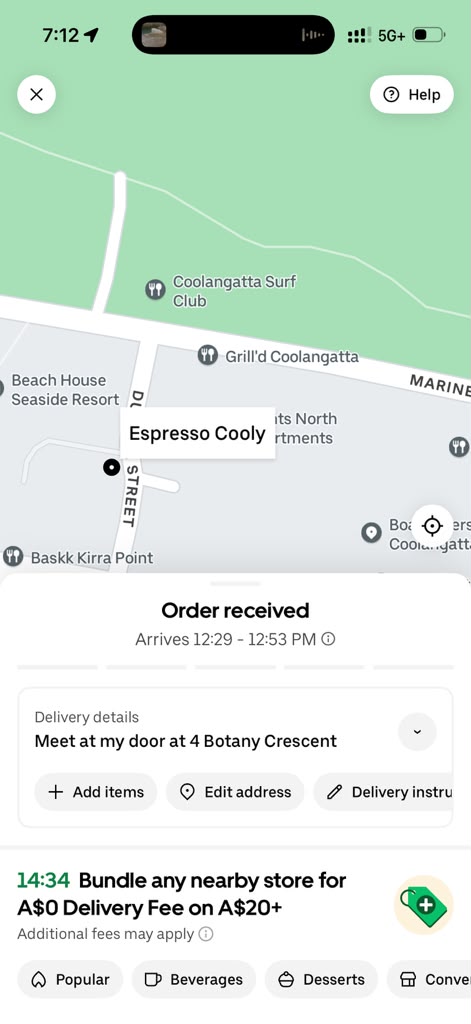
Task: Choose the Popular category chip
Action: [70, 980]
